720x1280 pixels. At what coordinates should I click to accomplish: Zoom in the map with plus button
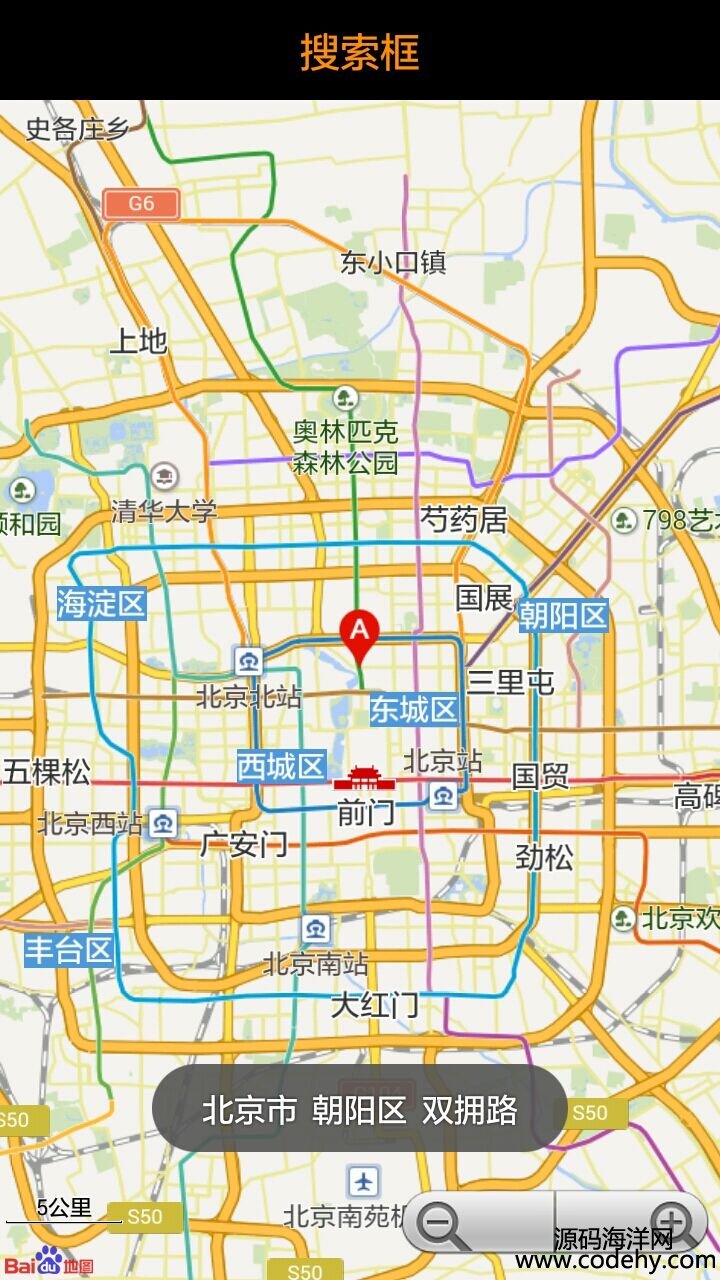632,1222
